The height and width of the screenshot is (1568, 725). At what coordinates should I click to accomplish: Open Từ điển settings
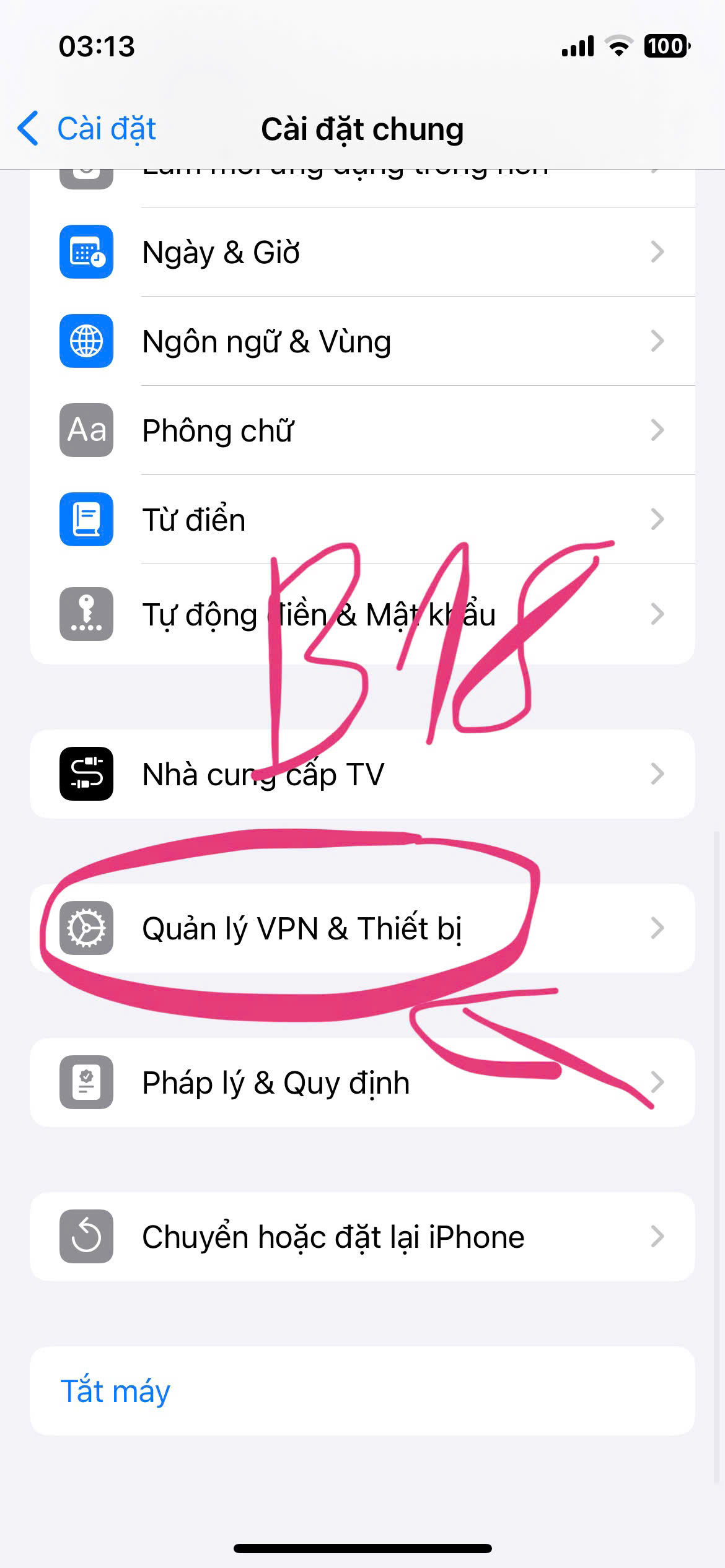click(x=362, y=520)
